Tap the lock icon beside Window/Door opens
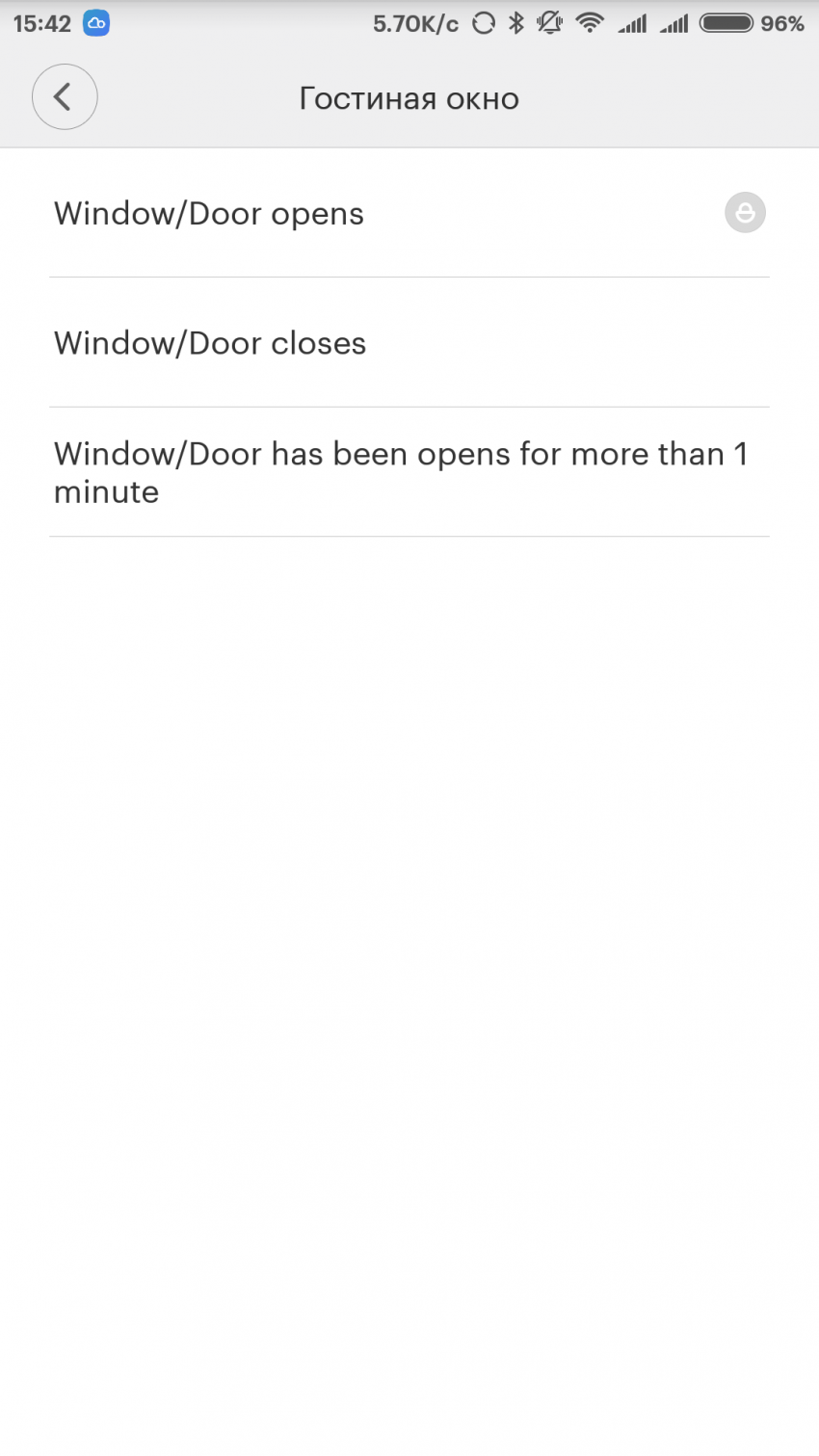This screenshot has width=819, height=1456. pos(745,213)
